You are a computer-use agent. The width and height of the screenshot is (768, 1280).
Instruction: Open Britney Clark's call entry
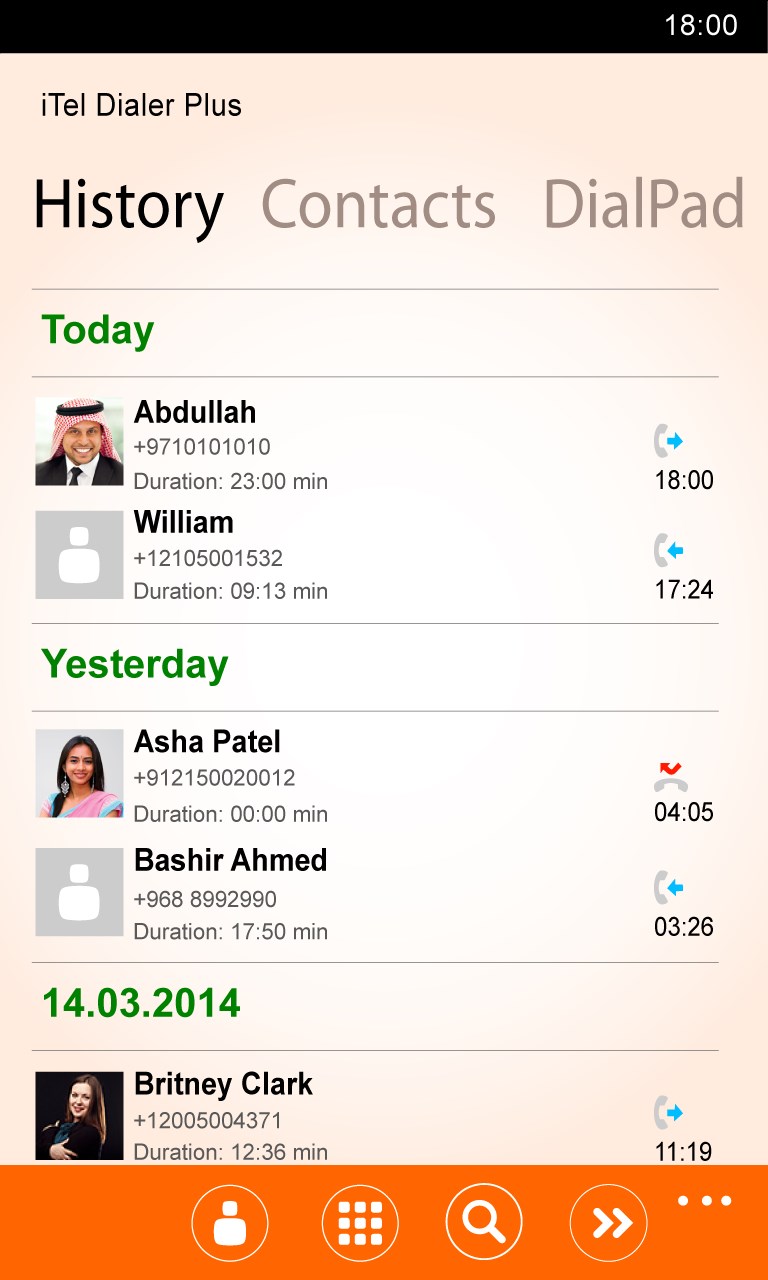tap(375, 1115)
